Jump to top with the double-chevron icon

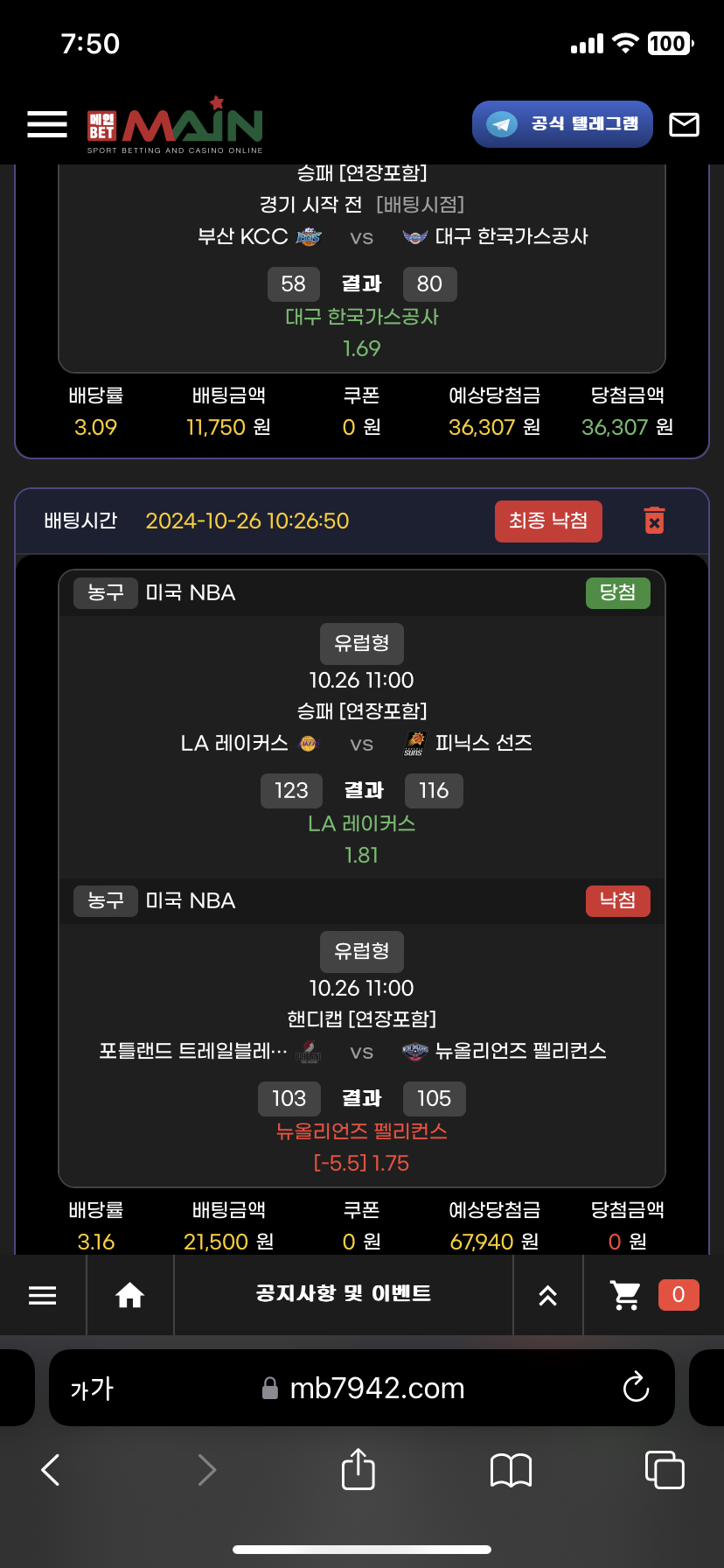(547, 1295)
